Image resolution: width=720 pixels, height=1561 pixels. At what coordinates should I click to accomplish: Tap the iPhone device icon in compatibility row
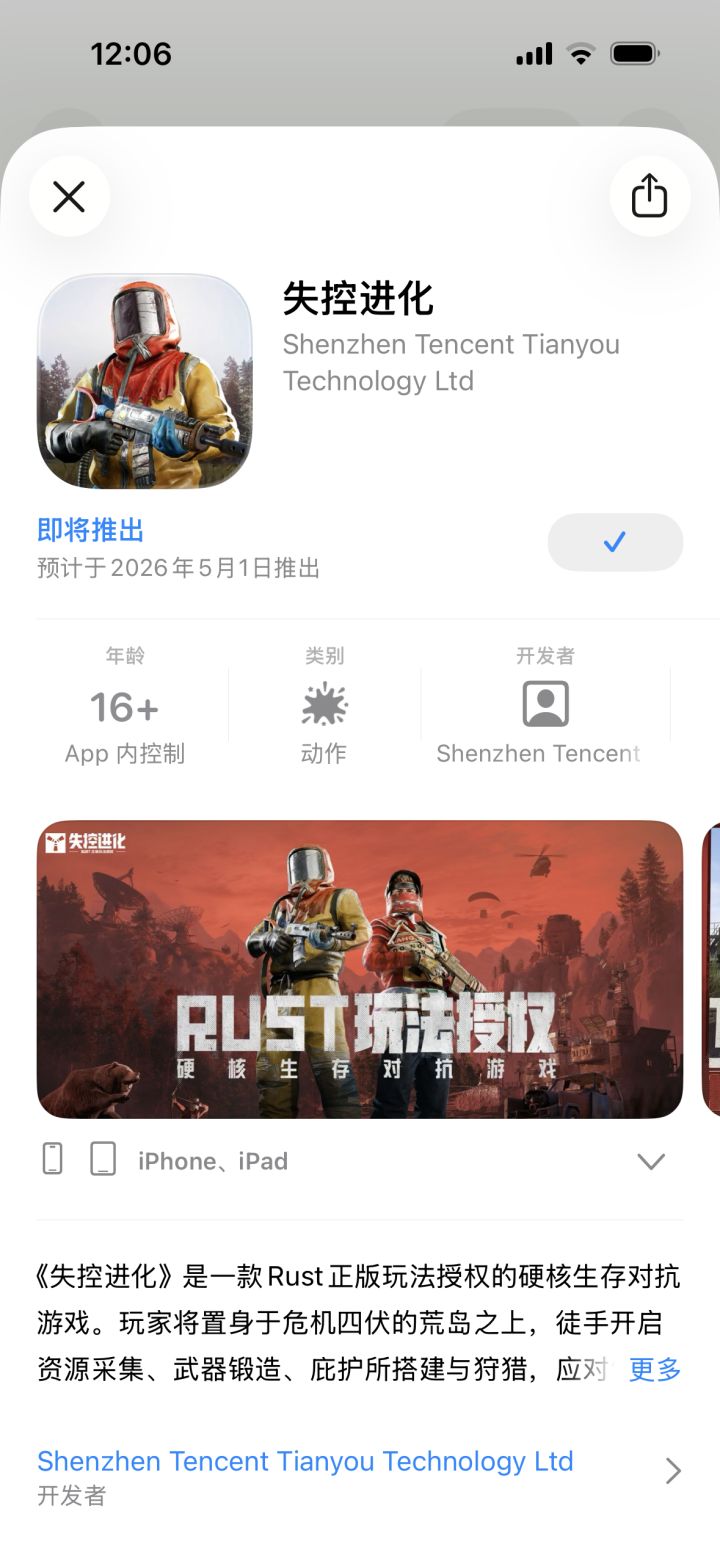tap(52, 1159)
